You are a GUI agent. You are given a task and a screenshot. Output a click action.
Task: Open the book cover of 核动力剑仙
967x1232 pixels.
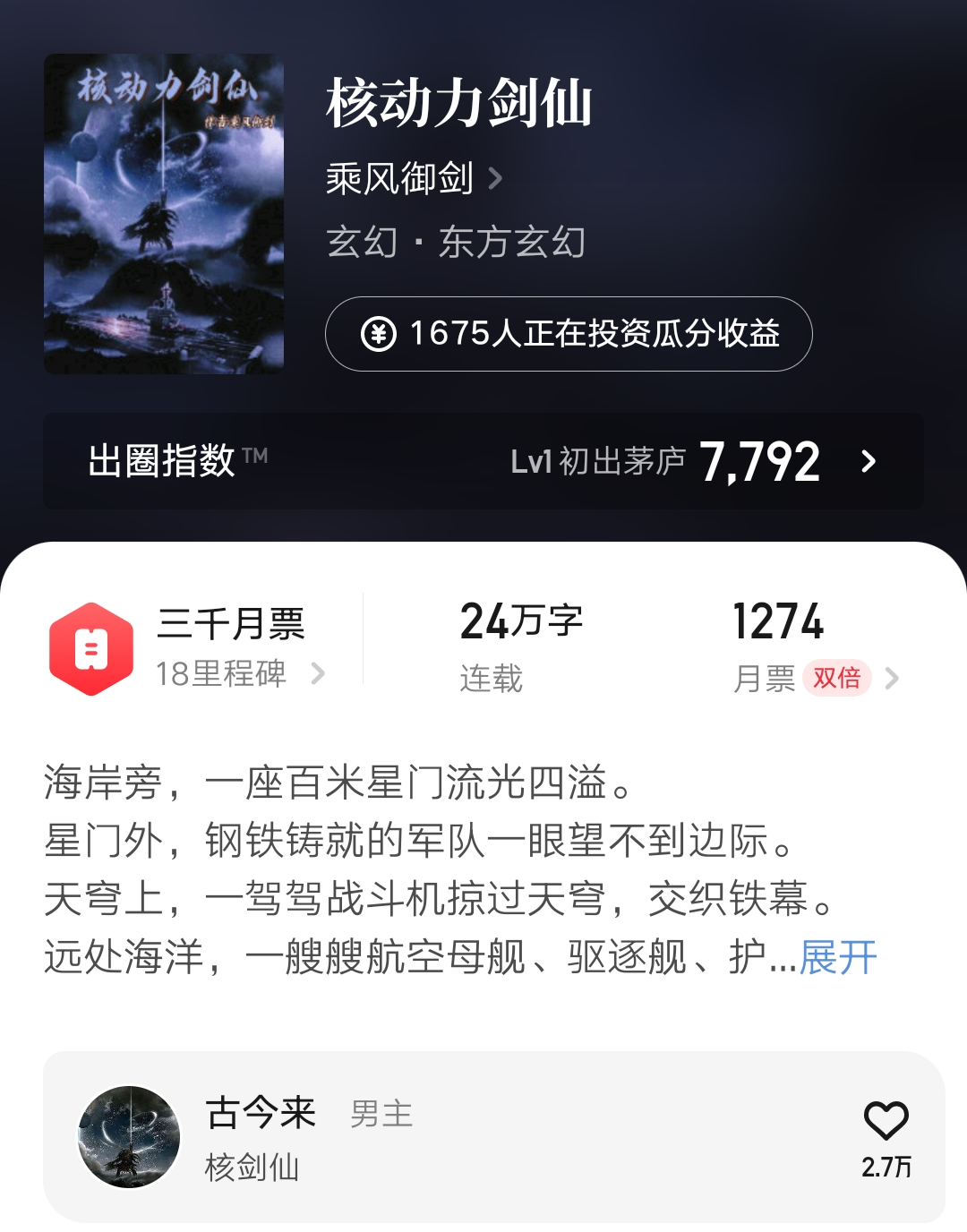[164, 213]
